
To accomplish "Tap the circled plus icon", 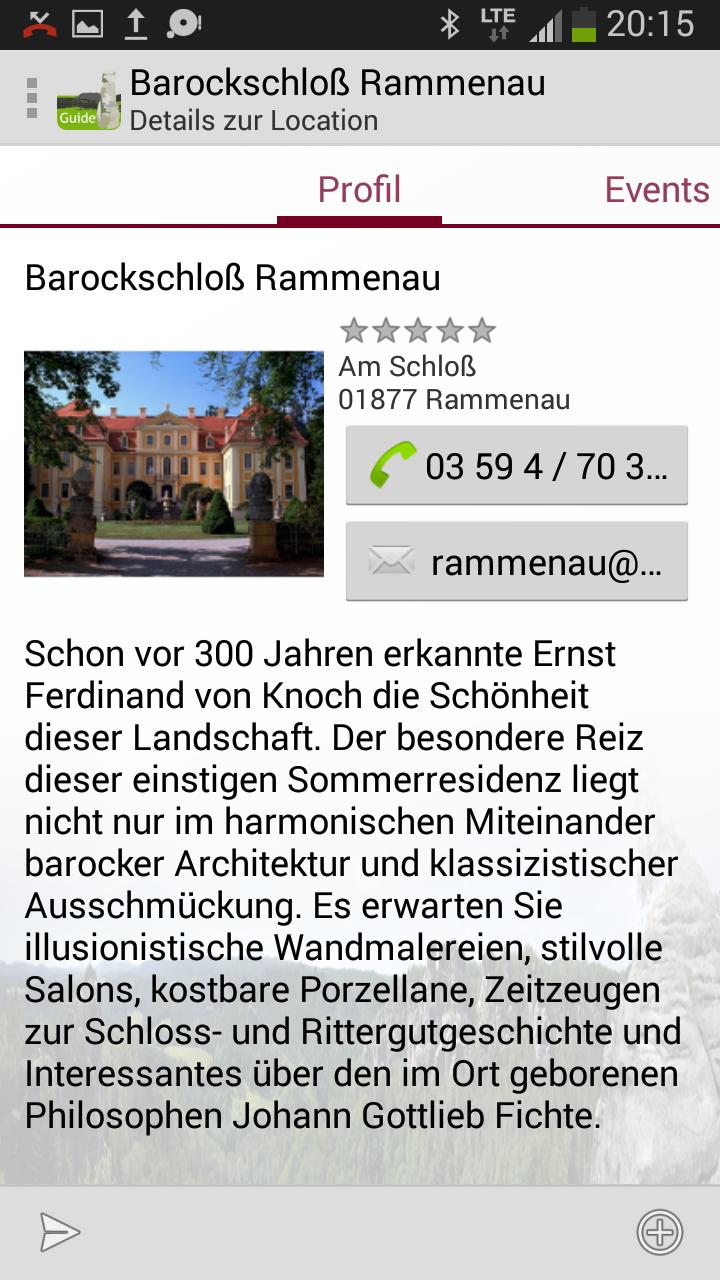I will 660,1232.
